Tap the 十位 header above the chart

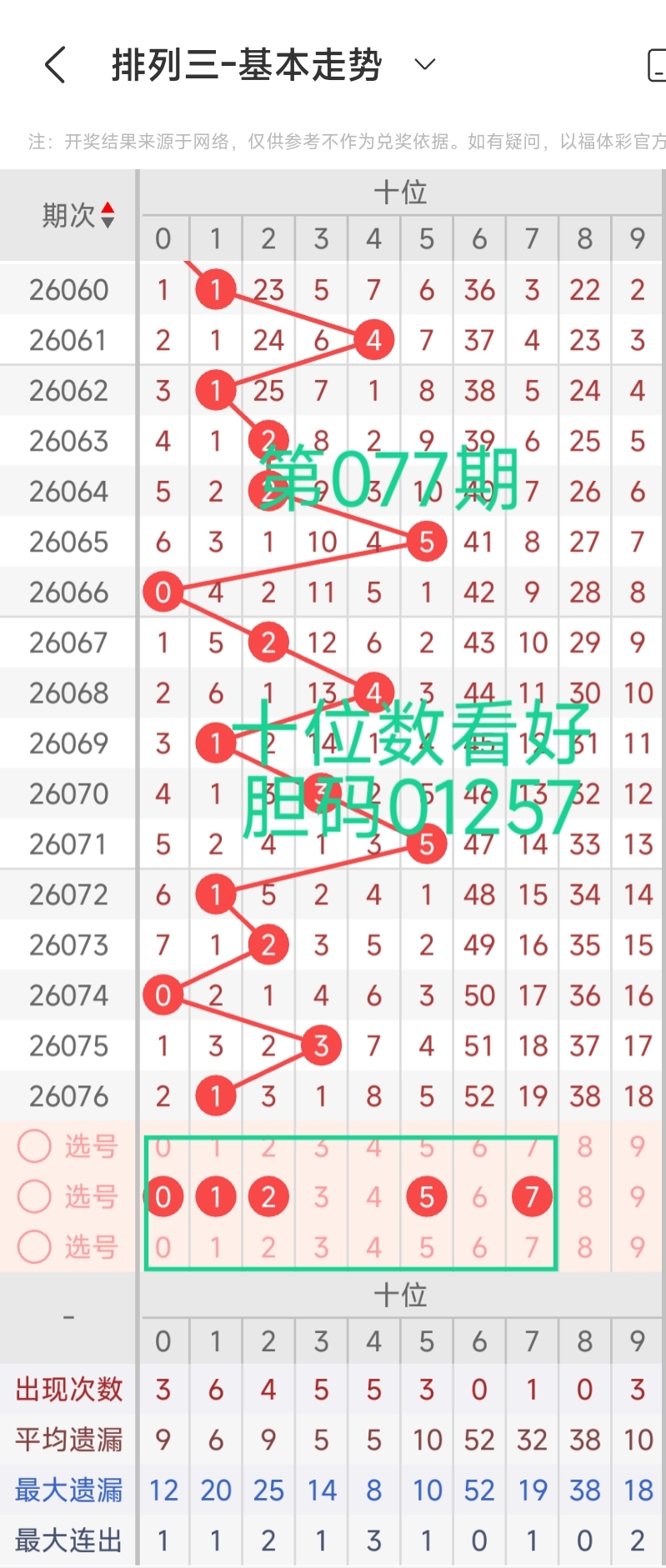tap(402, 193)
